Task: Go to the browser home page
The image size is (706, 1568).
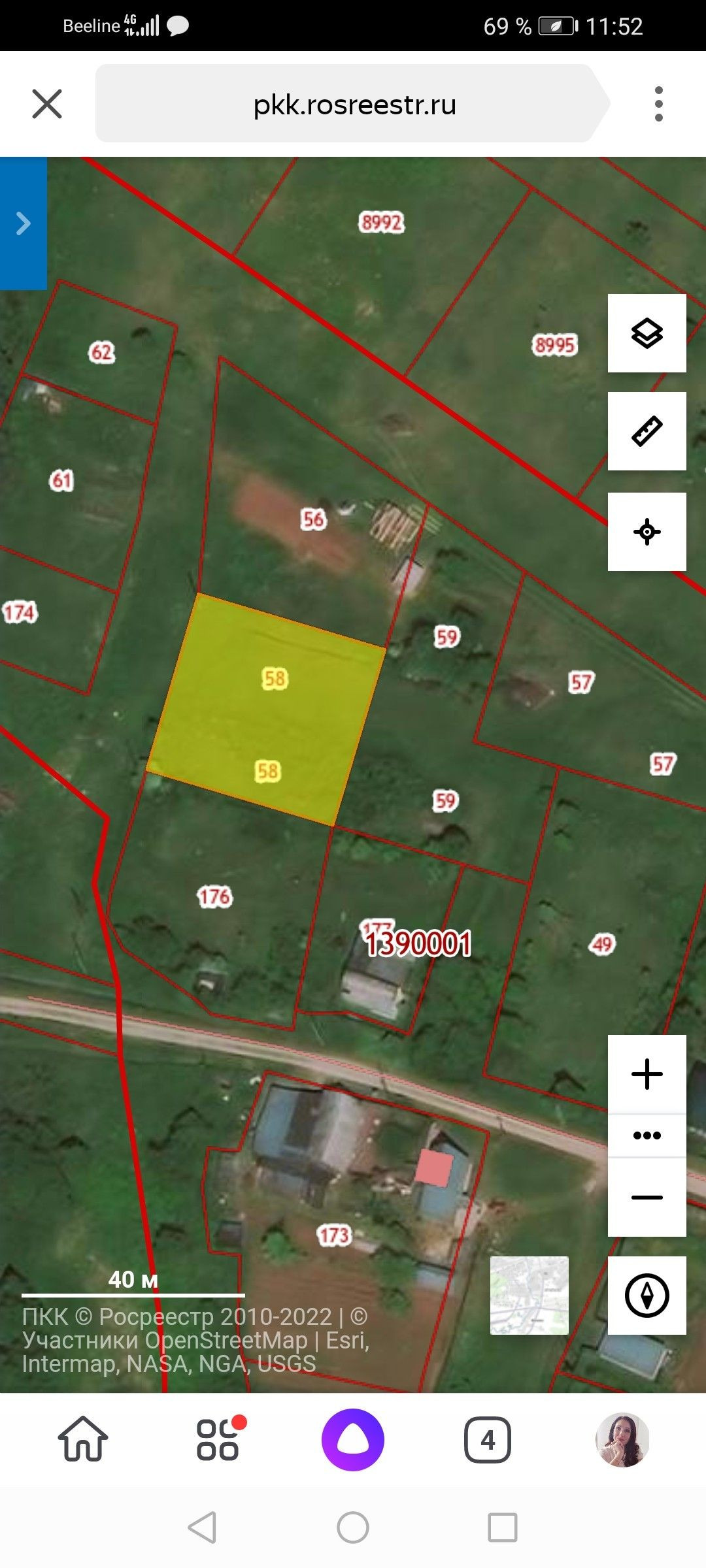Action: coord(83,1439)
